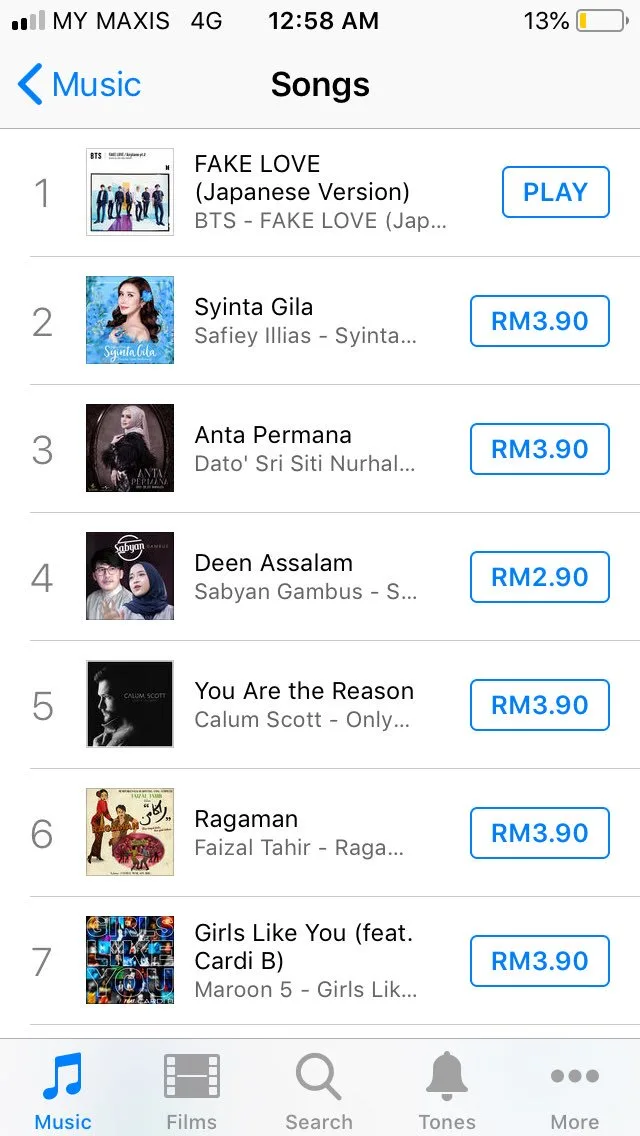Switch to the Films tab
This screenshot has height=1136, width=640.
(x=191, y=1090)
